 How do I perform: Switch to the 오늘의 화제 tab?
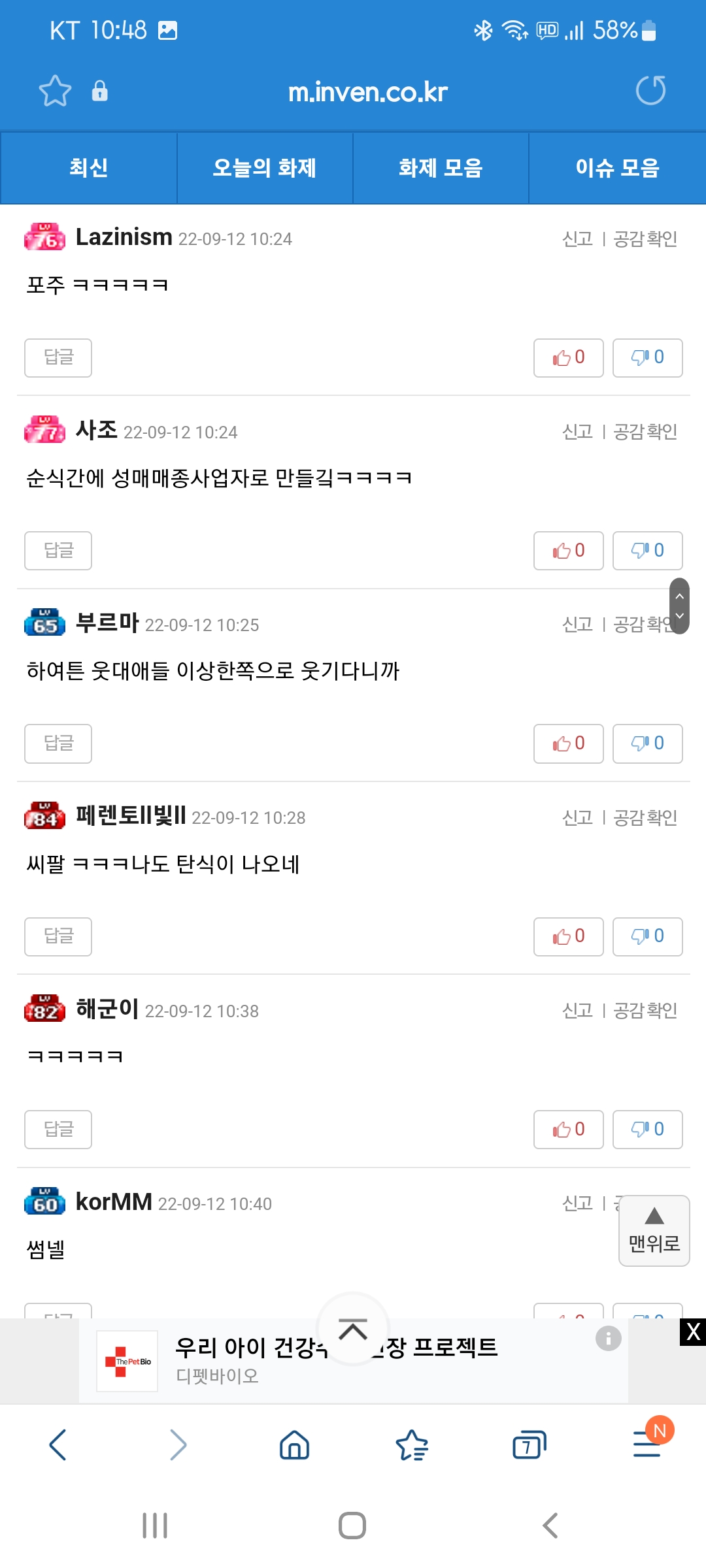[x=265, y=168]
